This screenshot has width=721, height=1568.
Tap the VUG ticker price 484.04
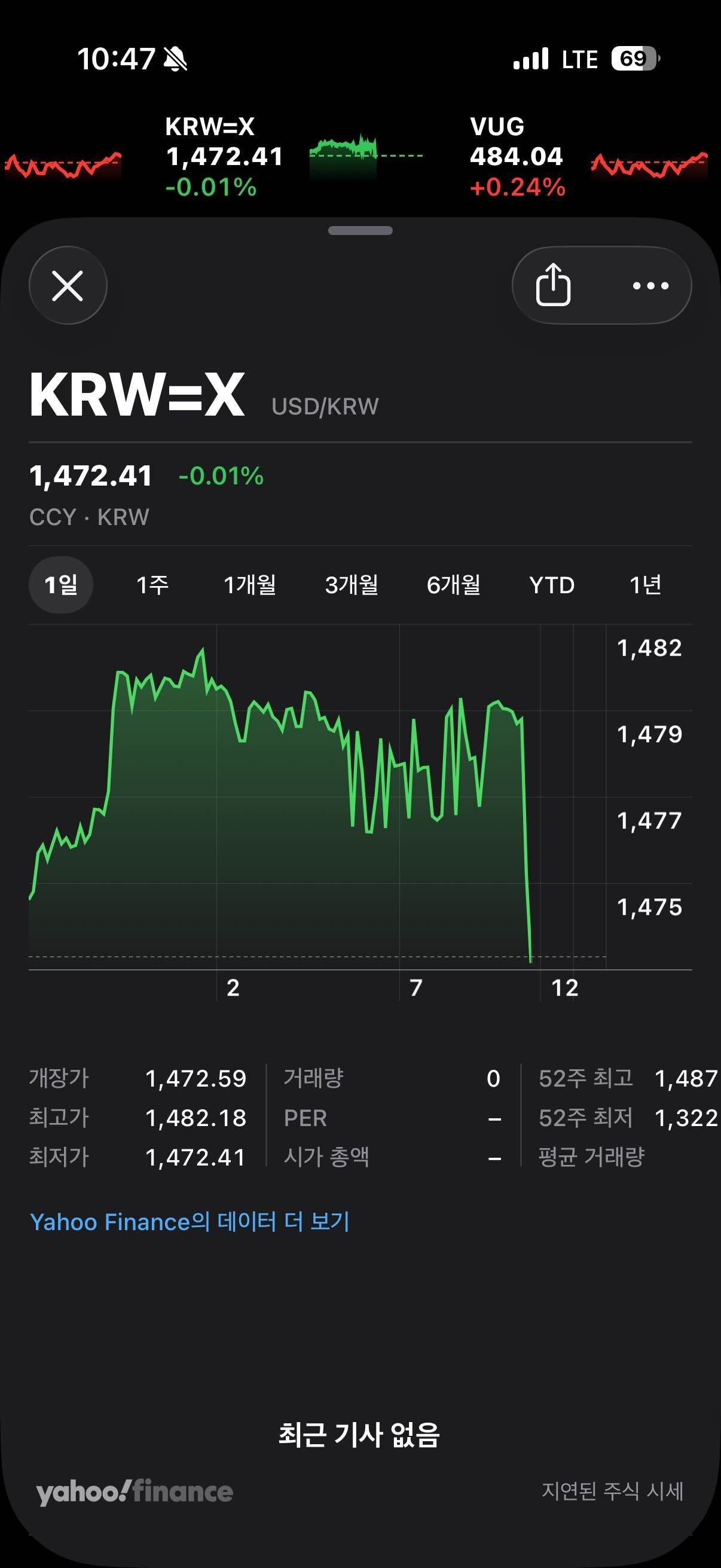tap(517, 157)
